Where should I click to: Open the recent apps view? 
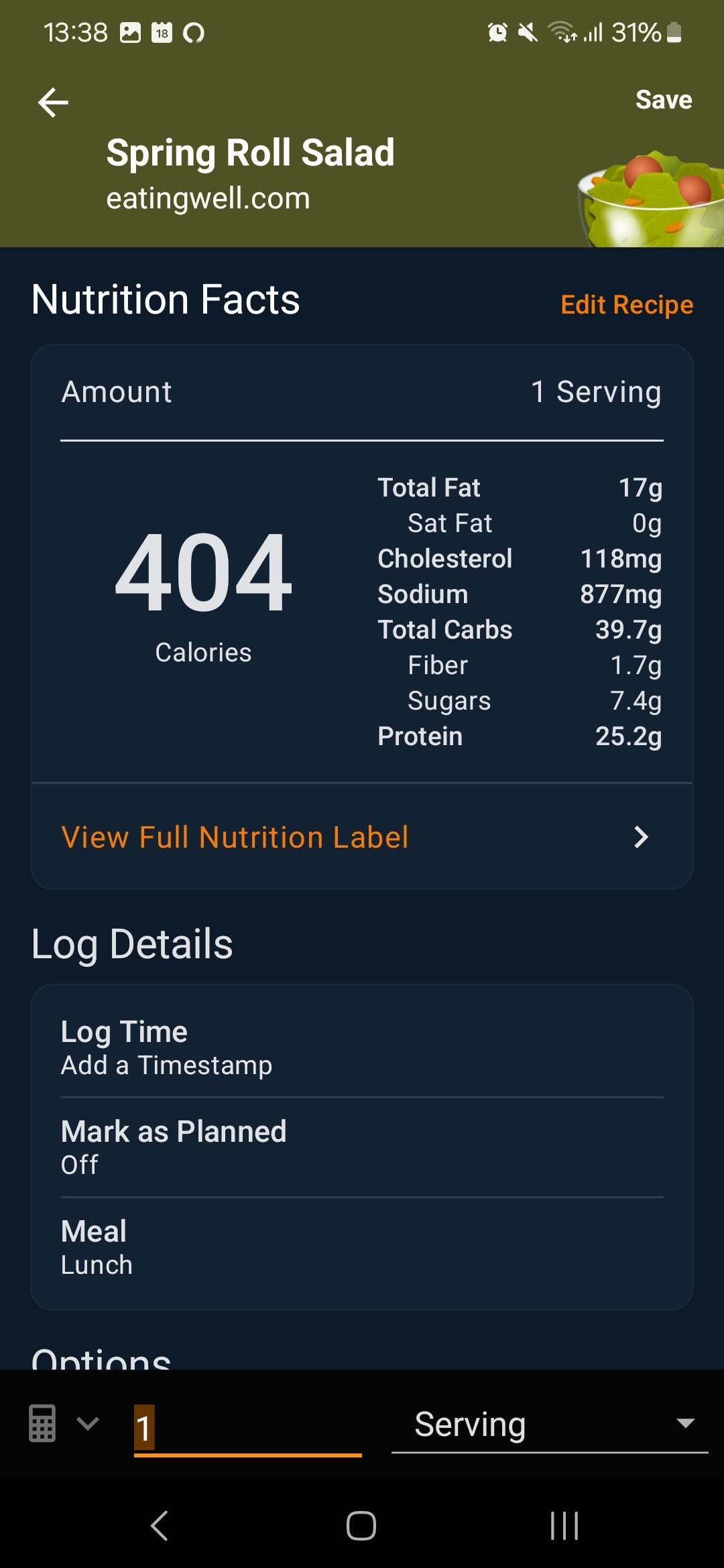click(564, 1526)
